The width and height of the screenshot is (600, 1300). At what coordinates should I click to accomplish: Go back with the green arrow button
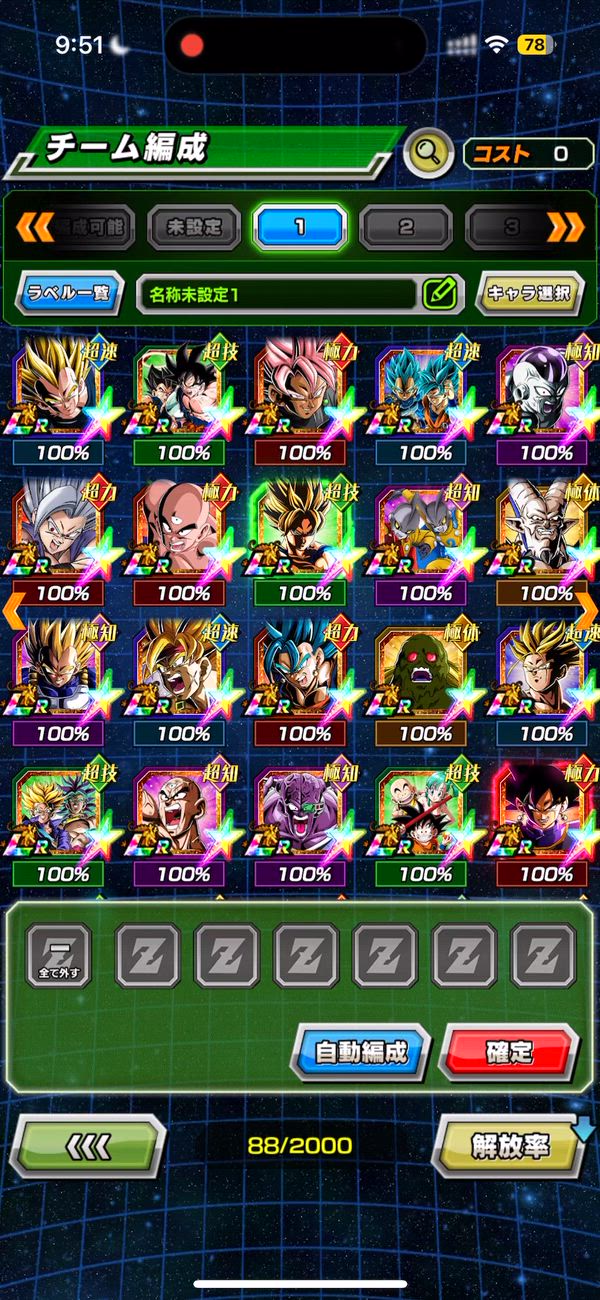[87, 1146]
